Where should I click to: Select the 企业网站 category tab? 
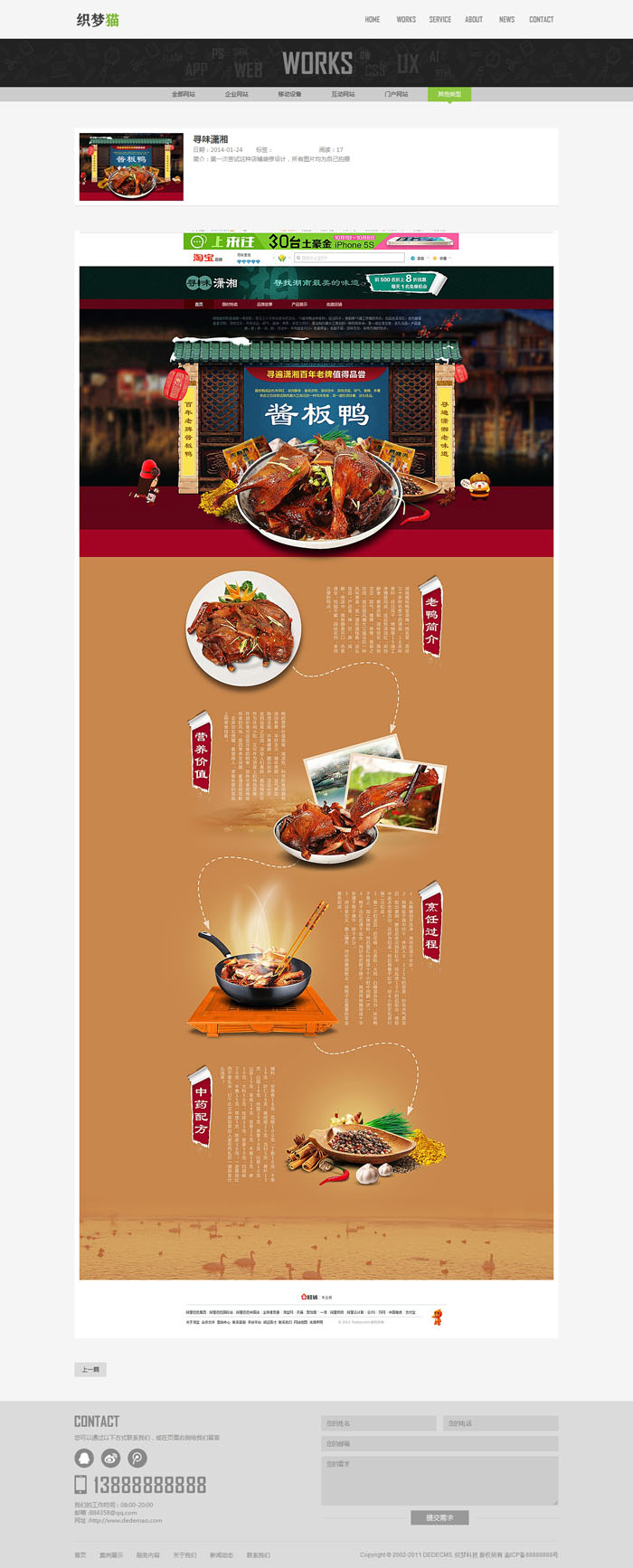(237, 94)
